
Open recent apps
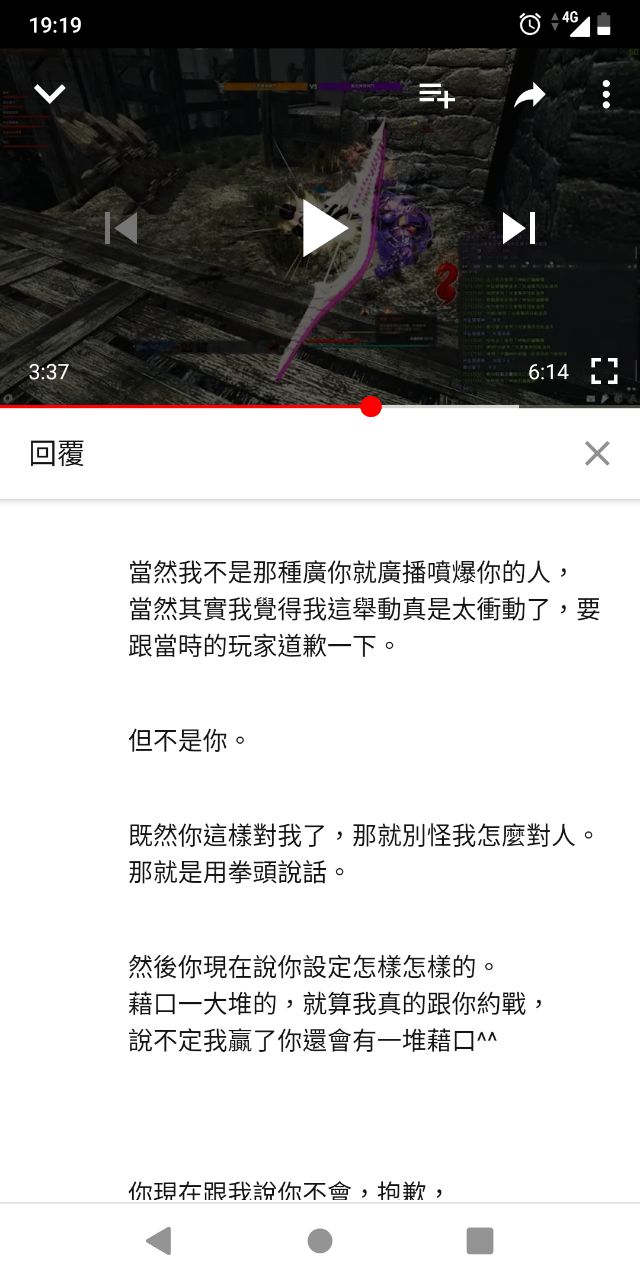[x=480, y=1241]
